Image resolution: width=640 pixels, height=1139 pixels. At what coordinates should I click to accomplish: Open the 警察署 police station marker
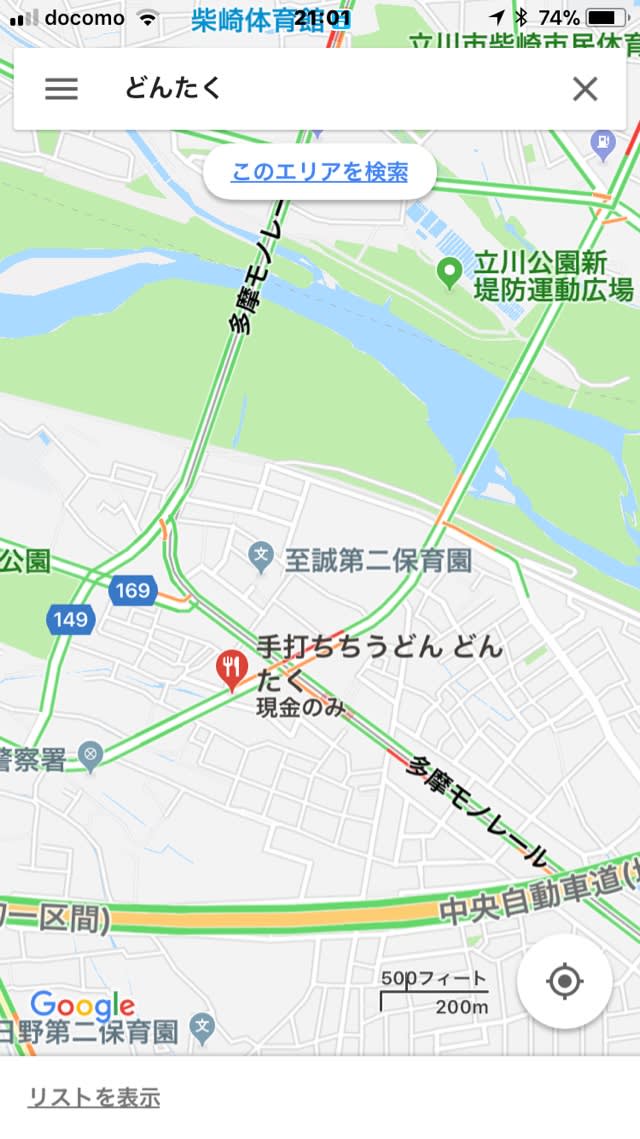(91, 757)
